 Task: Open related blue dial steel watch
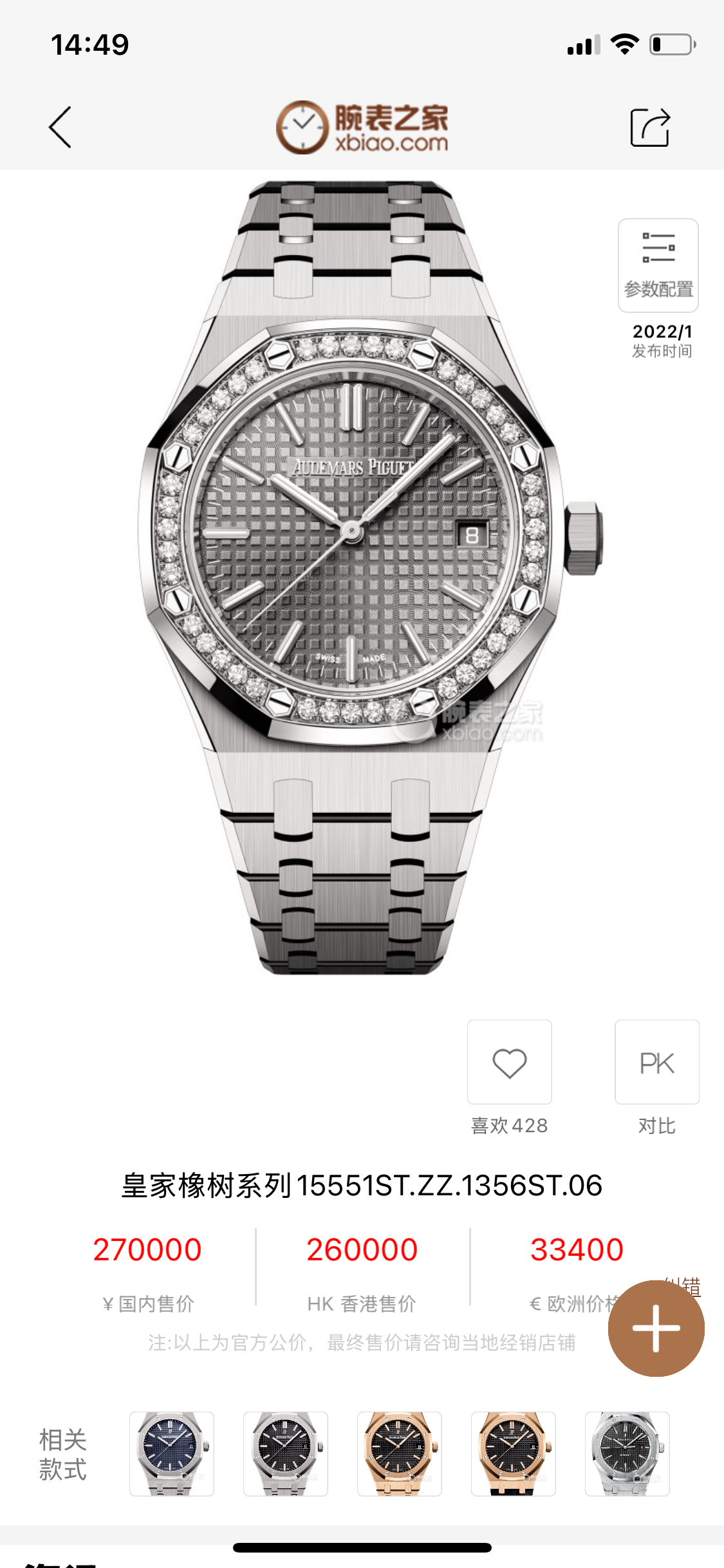coord(171,1453)
